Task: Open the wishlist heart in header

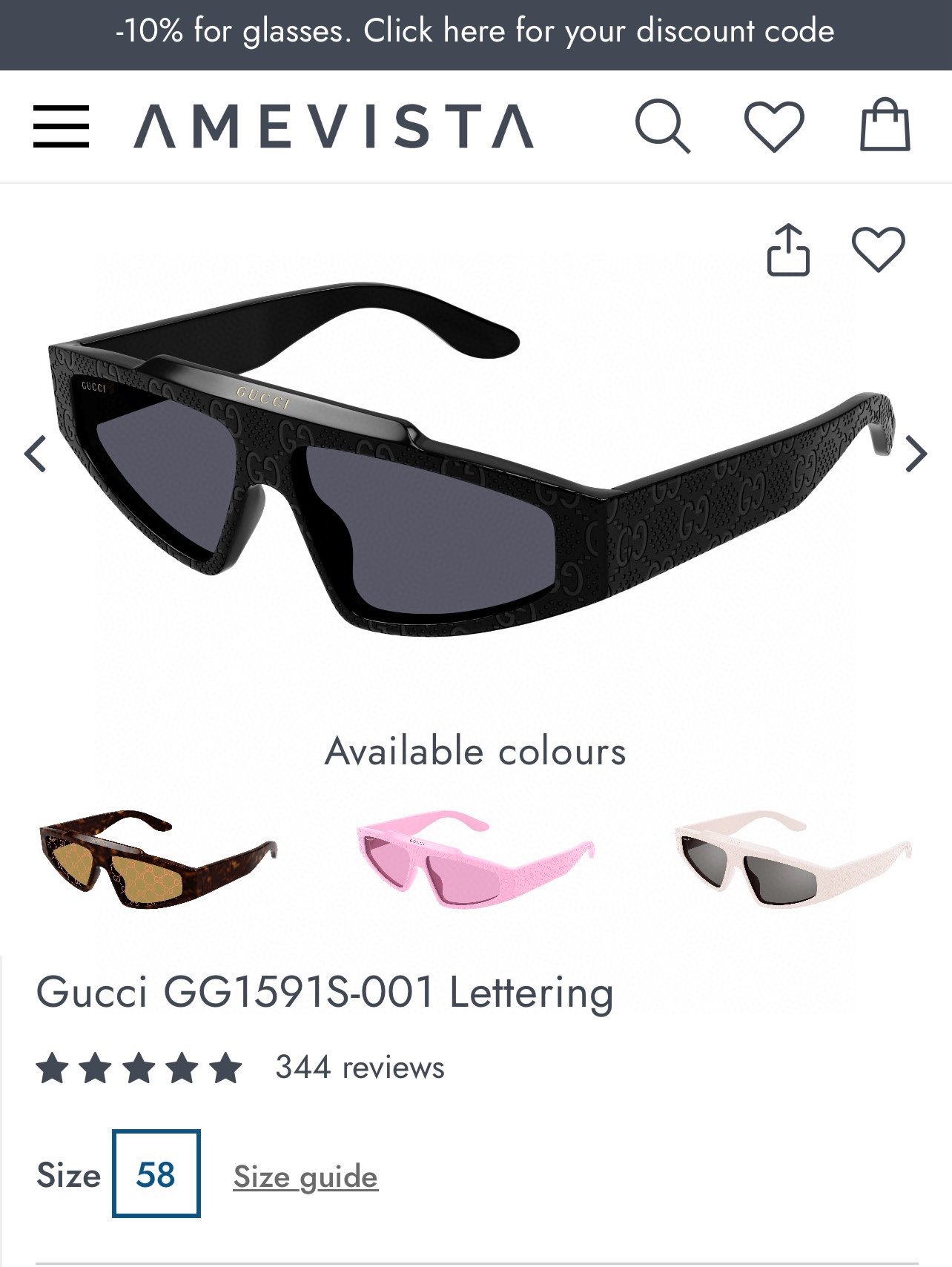Action: (x=773, y=126)
